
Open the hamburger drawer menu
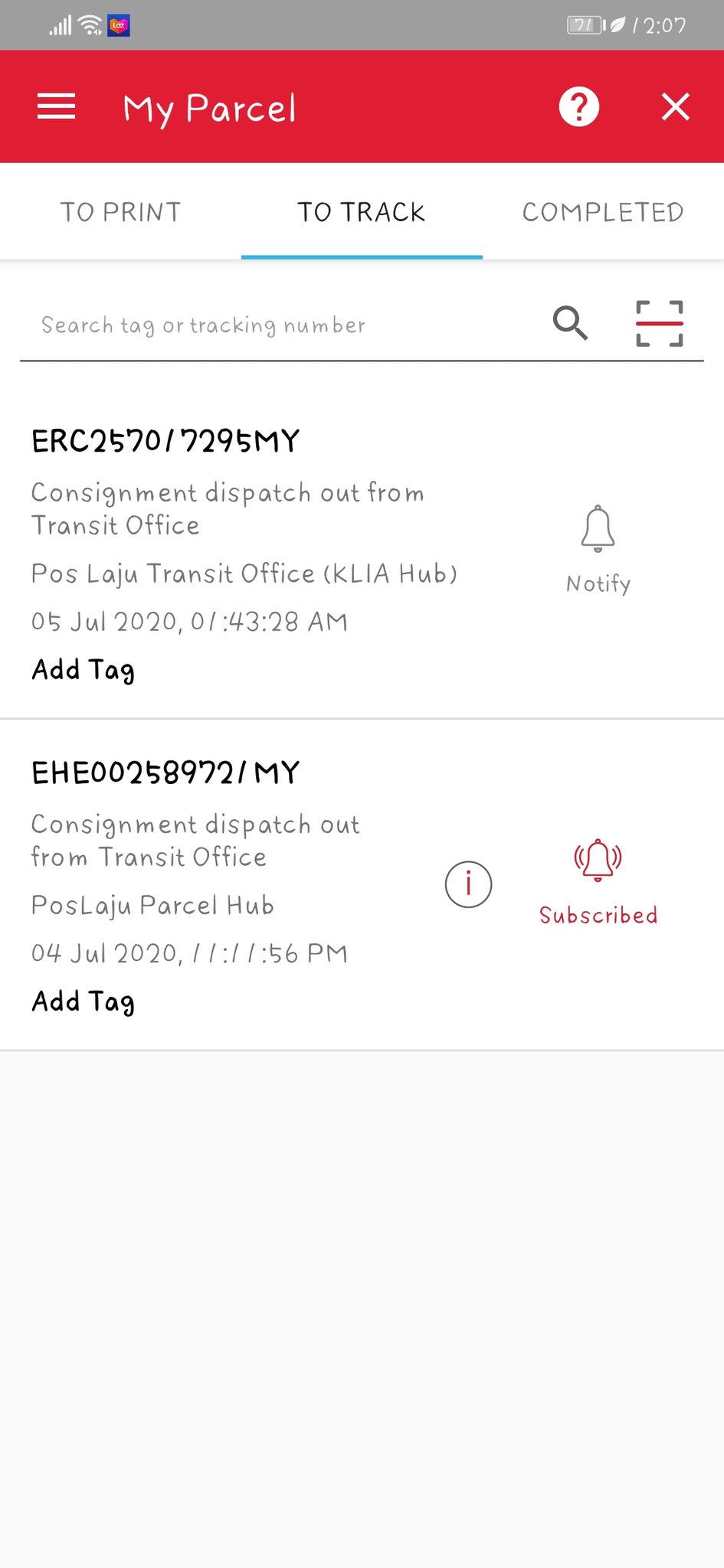[x=57, y=106]
